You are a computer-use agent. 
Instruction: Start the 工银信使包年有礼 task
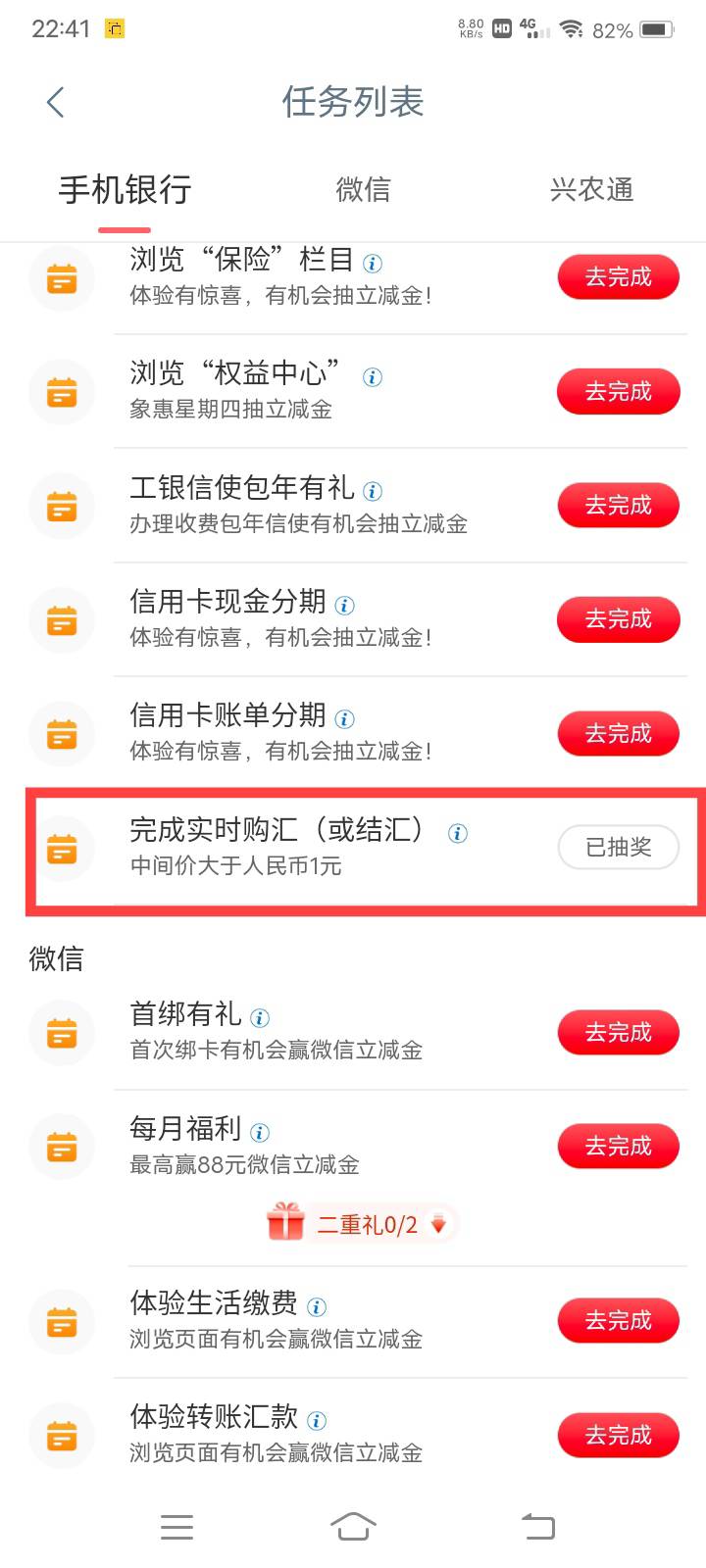click(618, 506)
